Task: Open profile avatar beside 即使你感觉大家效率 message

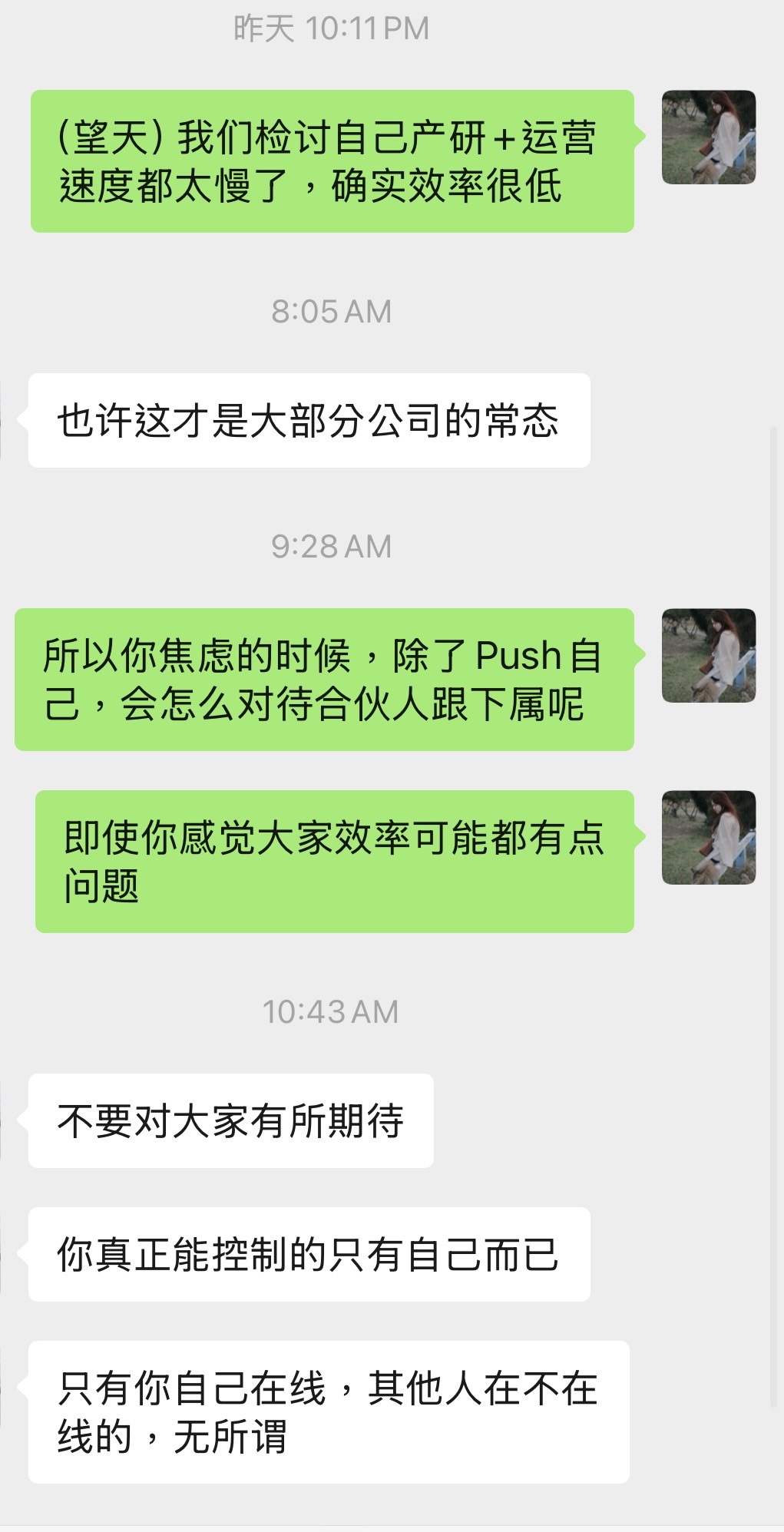Action: click(709, 838)
